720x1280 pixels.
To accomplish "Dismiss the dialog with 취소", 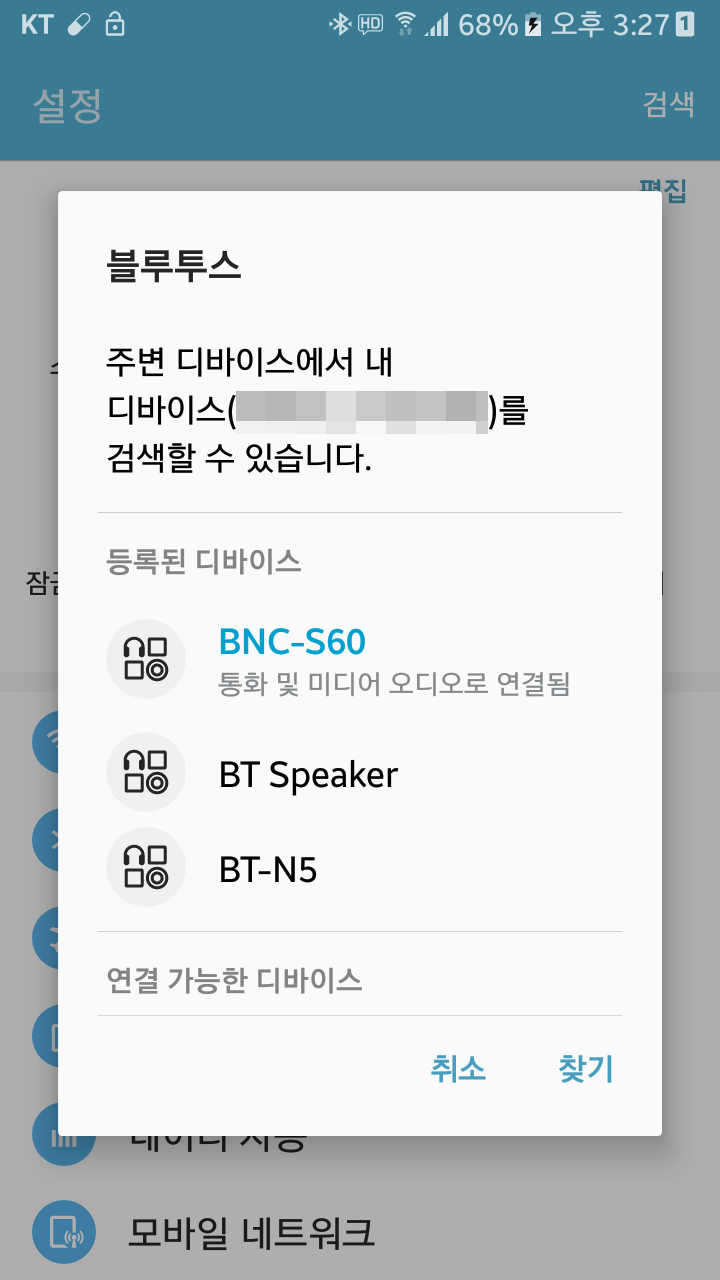I will tap(458, 1069).
